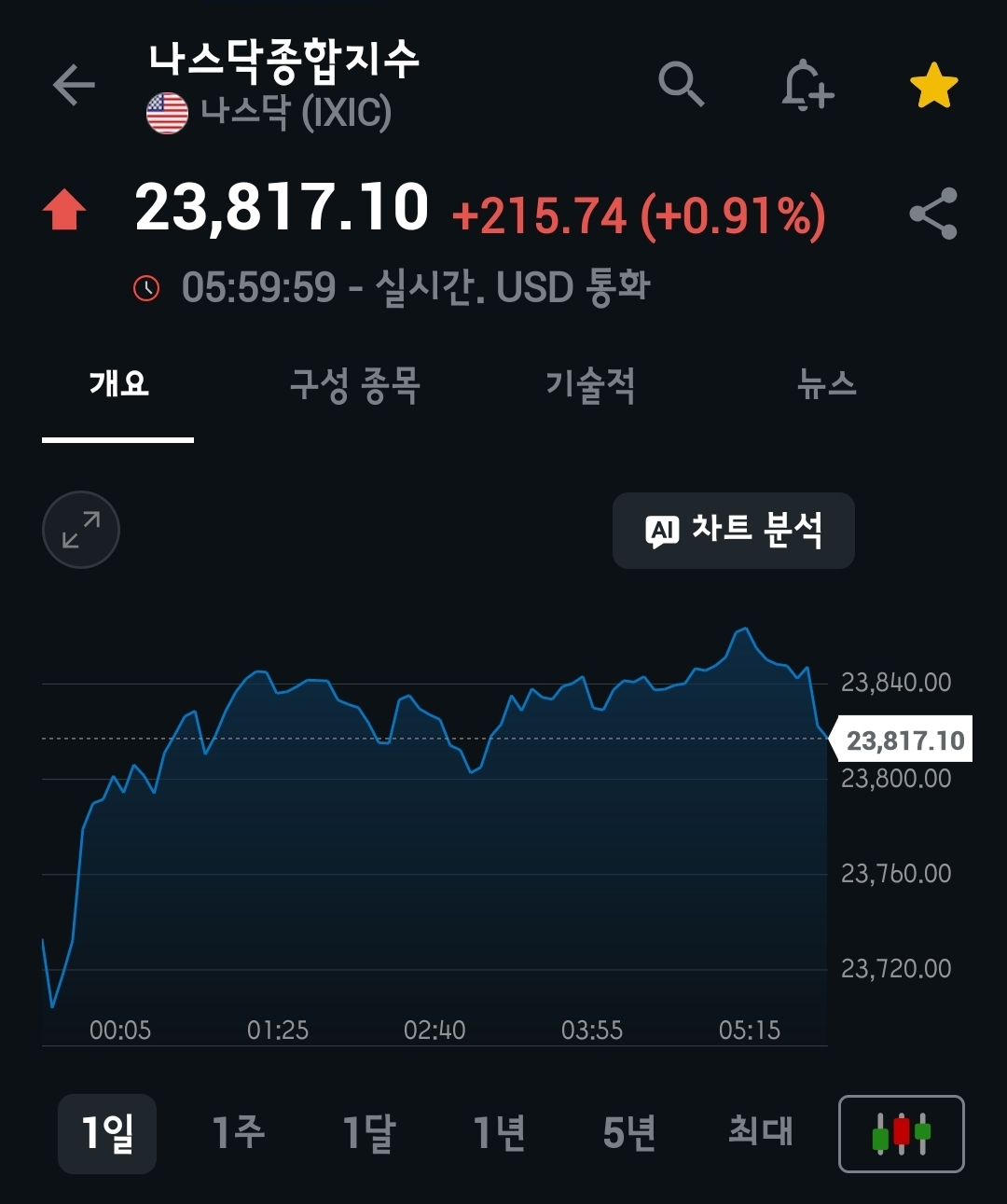The height and width of the screenshot is (1204, 1007).
Task: Change chart range to 1년
Action: point(500,1133)
